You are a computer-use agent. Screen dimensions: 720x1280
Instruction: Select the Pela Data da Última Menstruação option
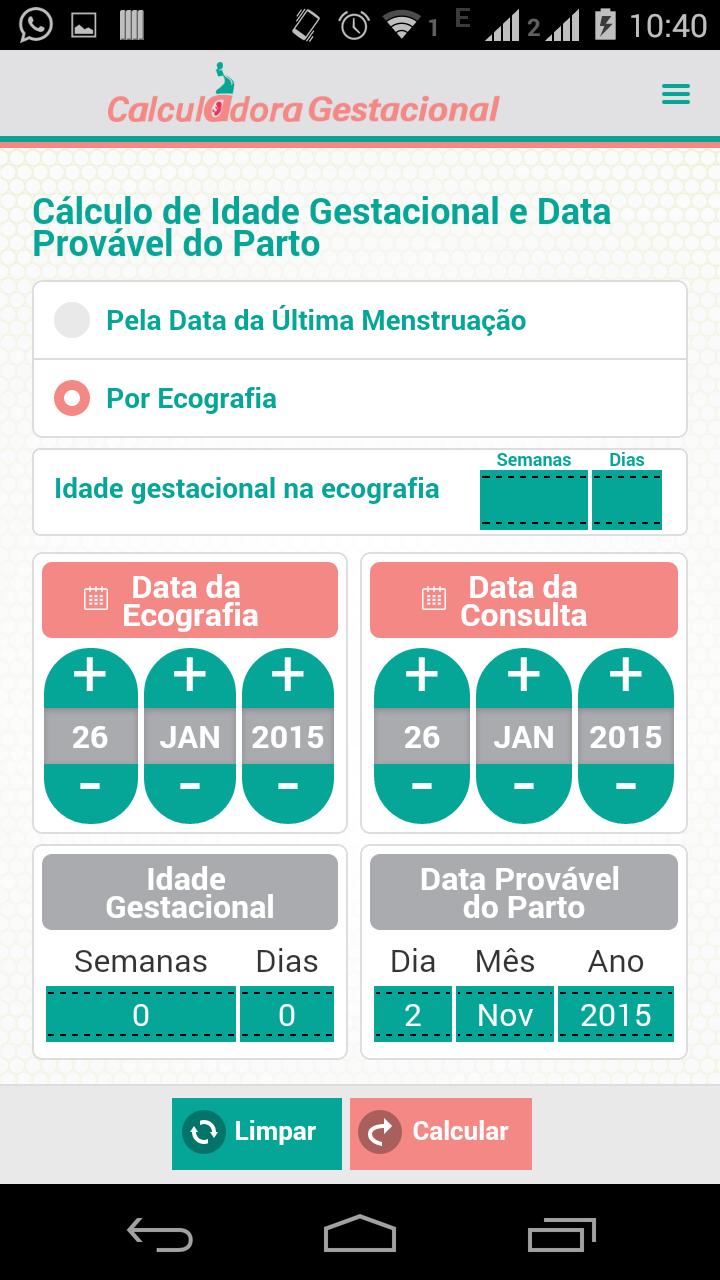coord(71,321)
